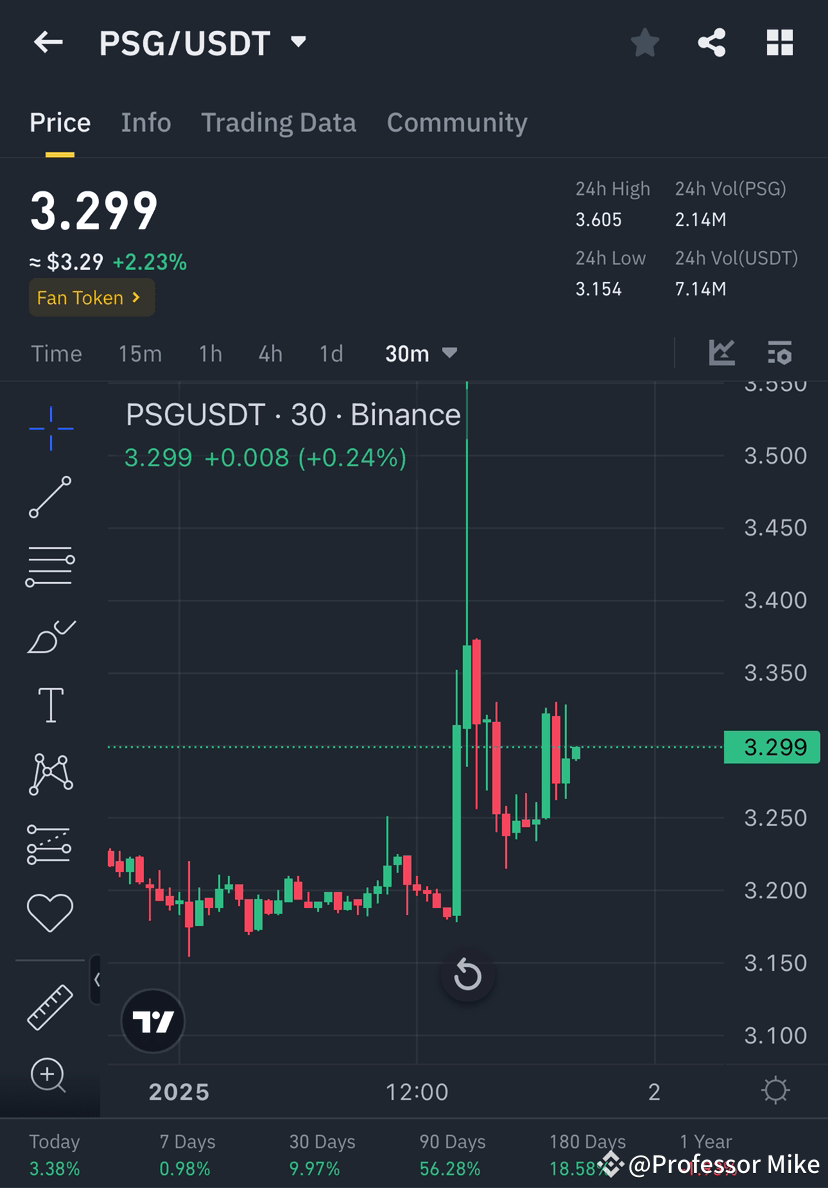
Task: Open the share options icon
Action: point(712,43)
